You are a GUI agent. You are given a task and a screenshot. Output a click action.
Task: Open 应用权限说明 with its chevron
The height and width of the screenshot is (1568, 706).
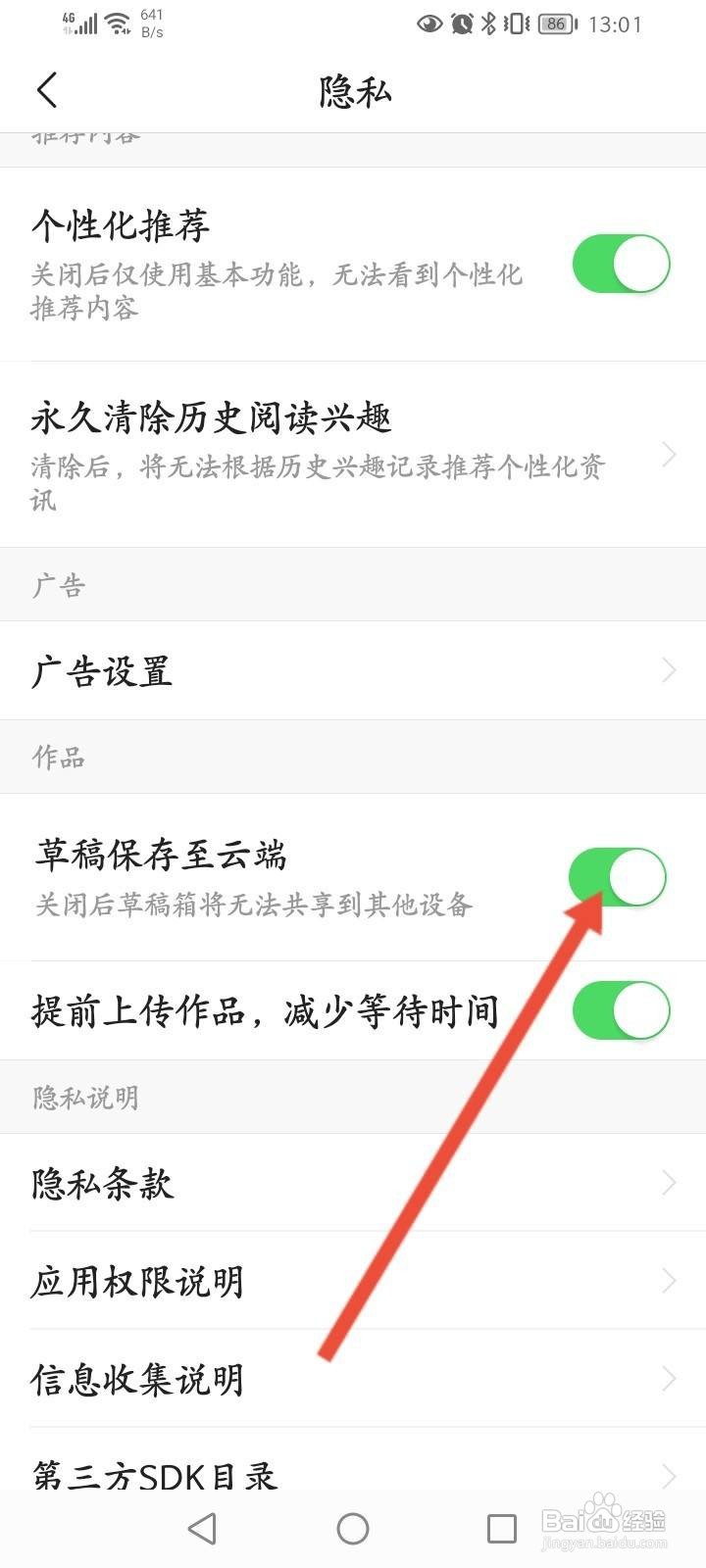pyautogui.click(x=669, y=1280)
